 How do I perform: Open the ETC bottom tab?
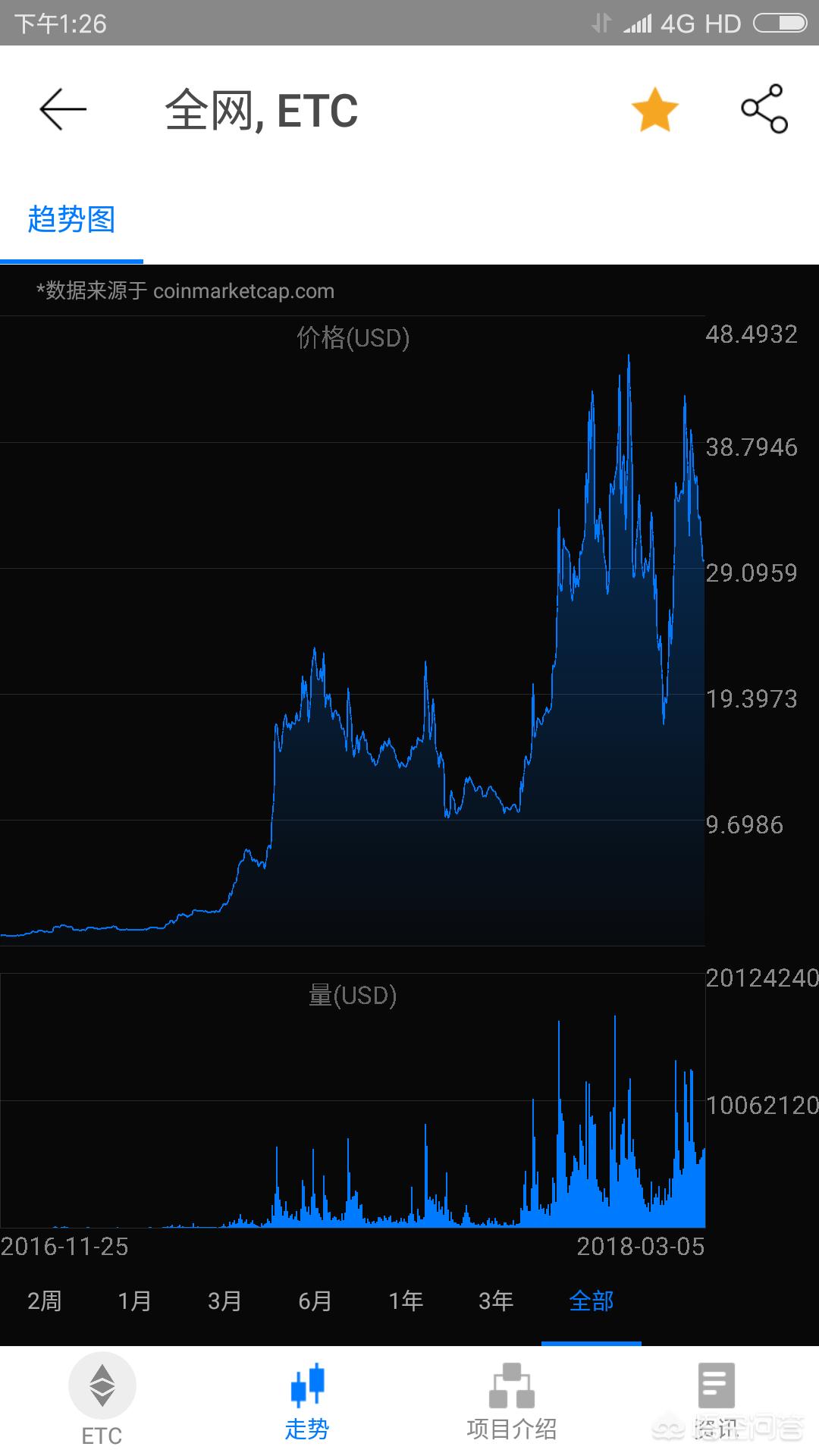pos(102,1400)
